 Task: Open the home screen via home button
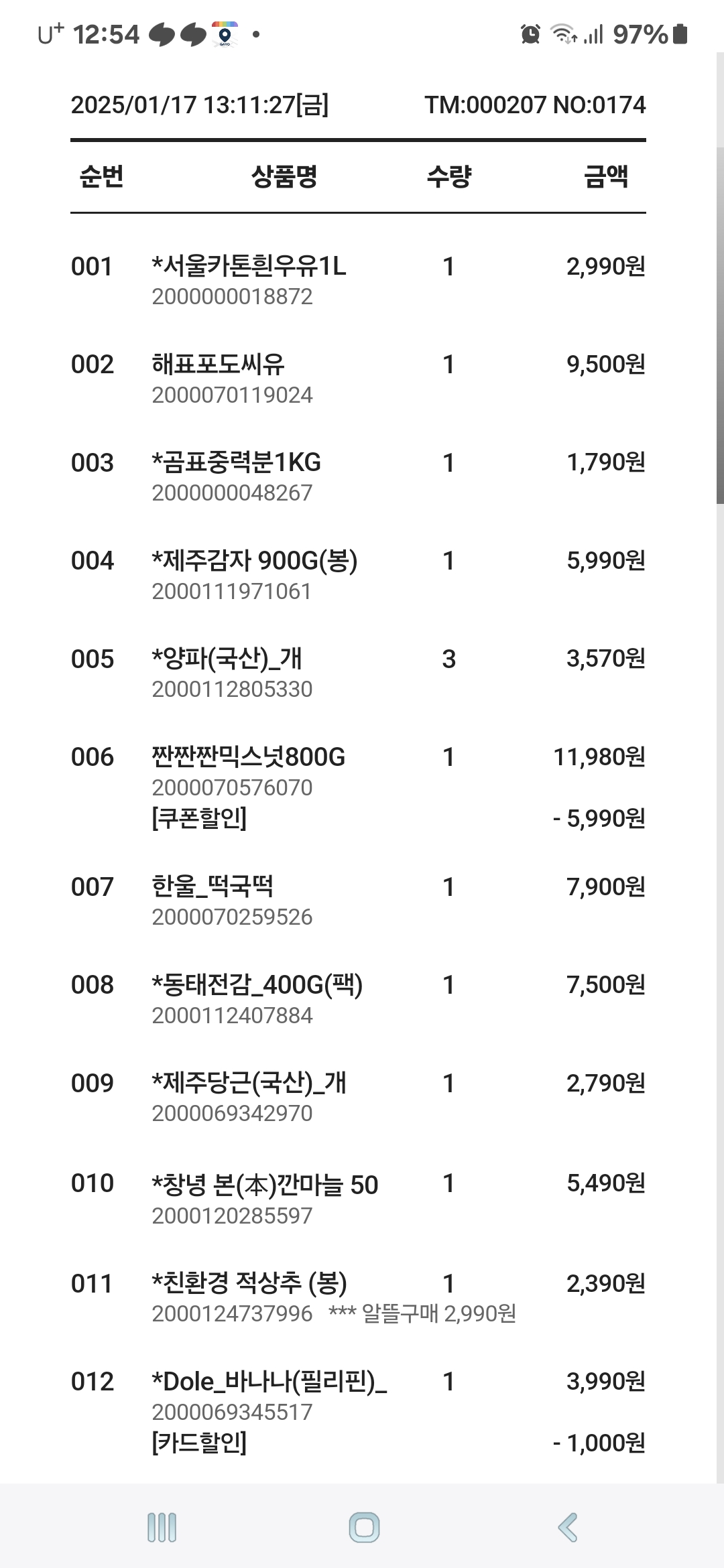(x=364, y=1527)
